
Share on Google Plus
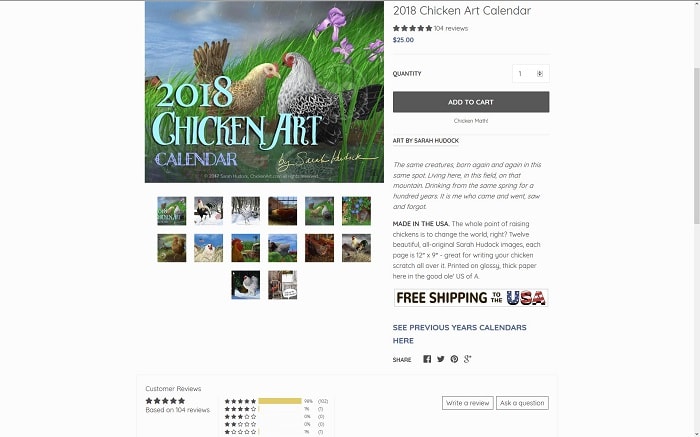[467, 359]
